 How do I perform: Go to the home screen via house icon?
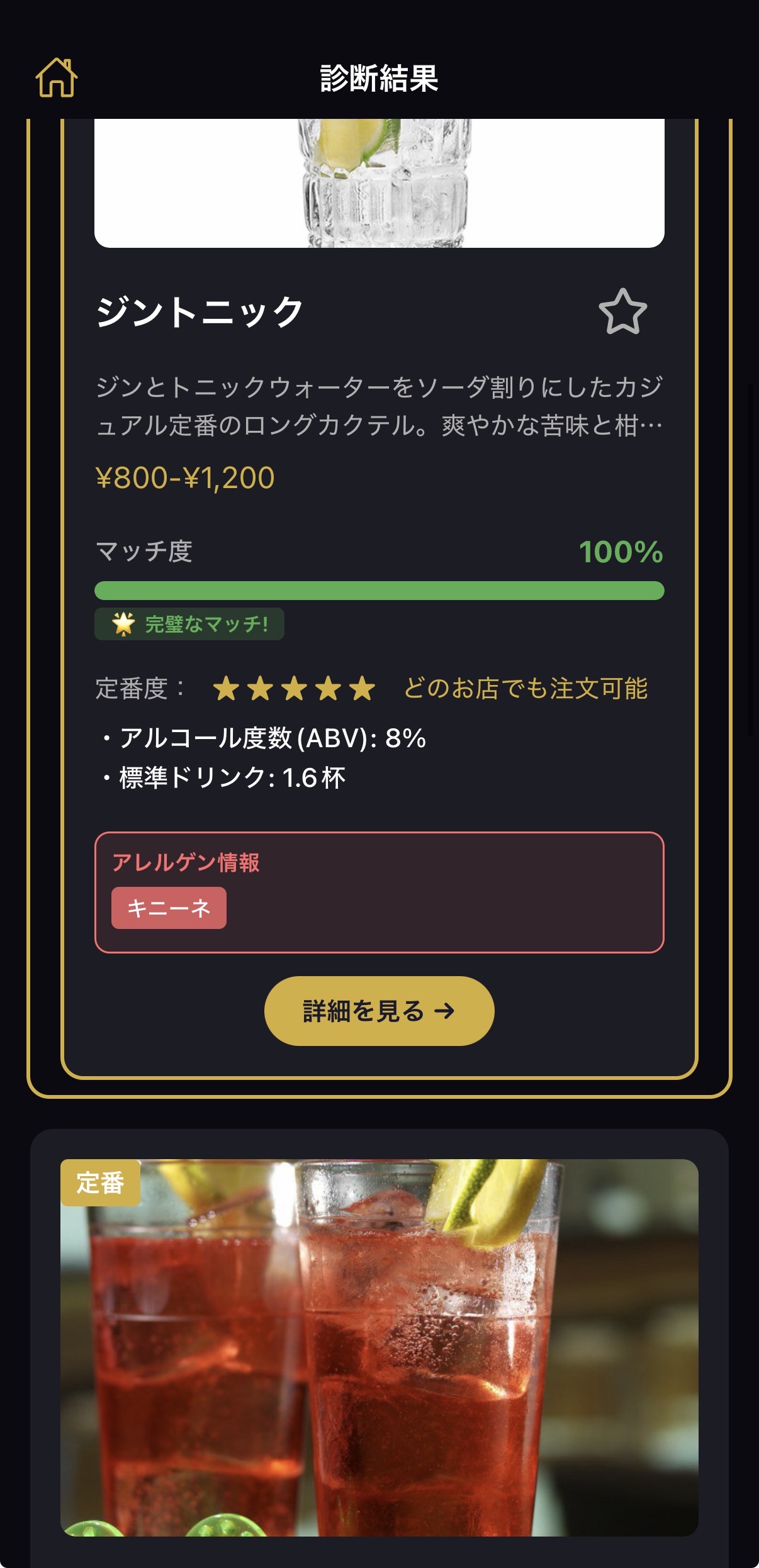[57, 78]
